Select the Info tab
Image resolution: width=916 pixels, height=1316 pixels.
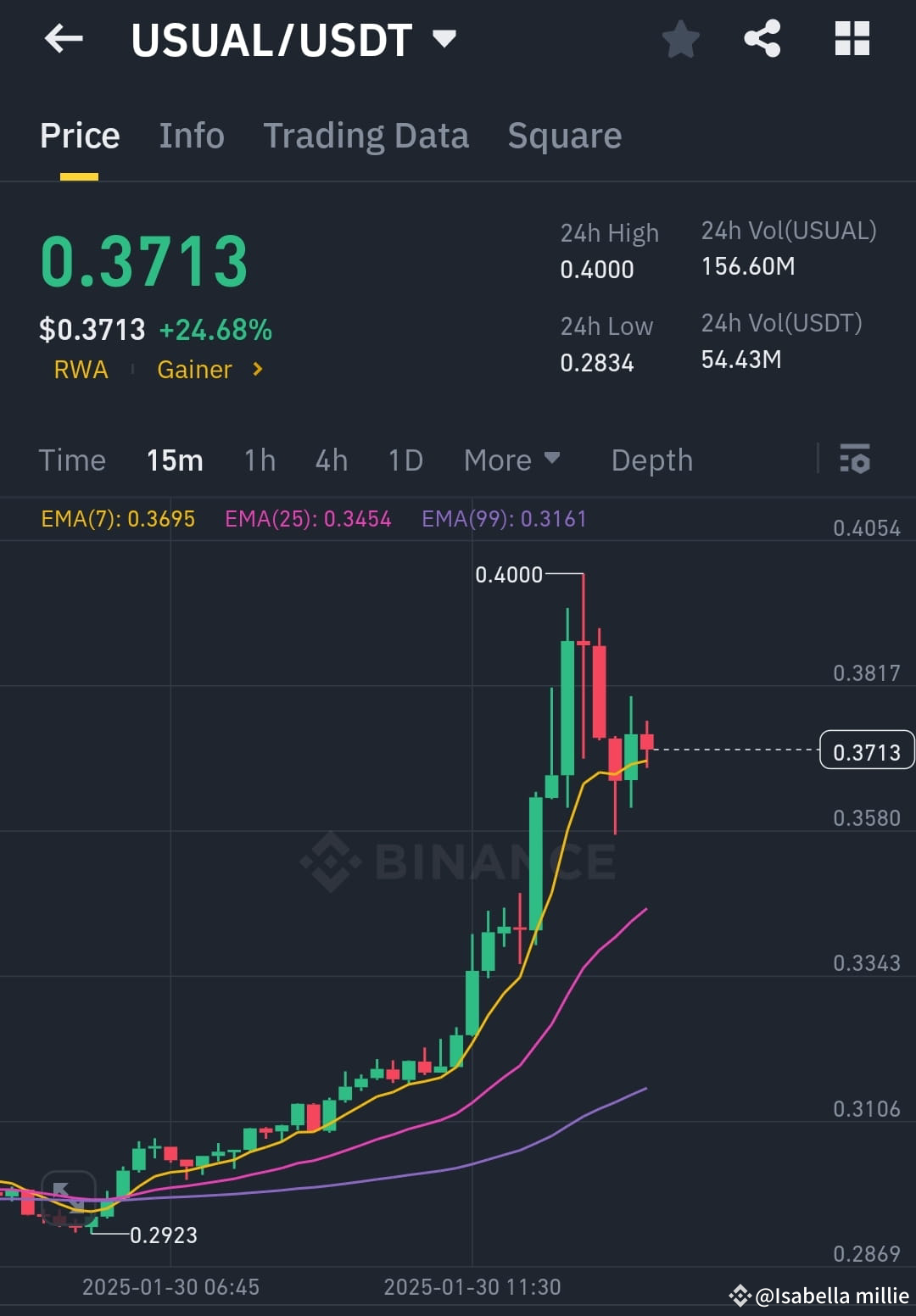tap(191, 136)
